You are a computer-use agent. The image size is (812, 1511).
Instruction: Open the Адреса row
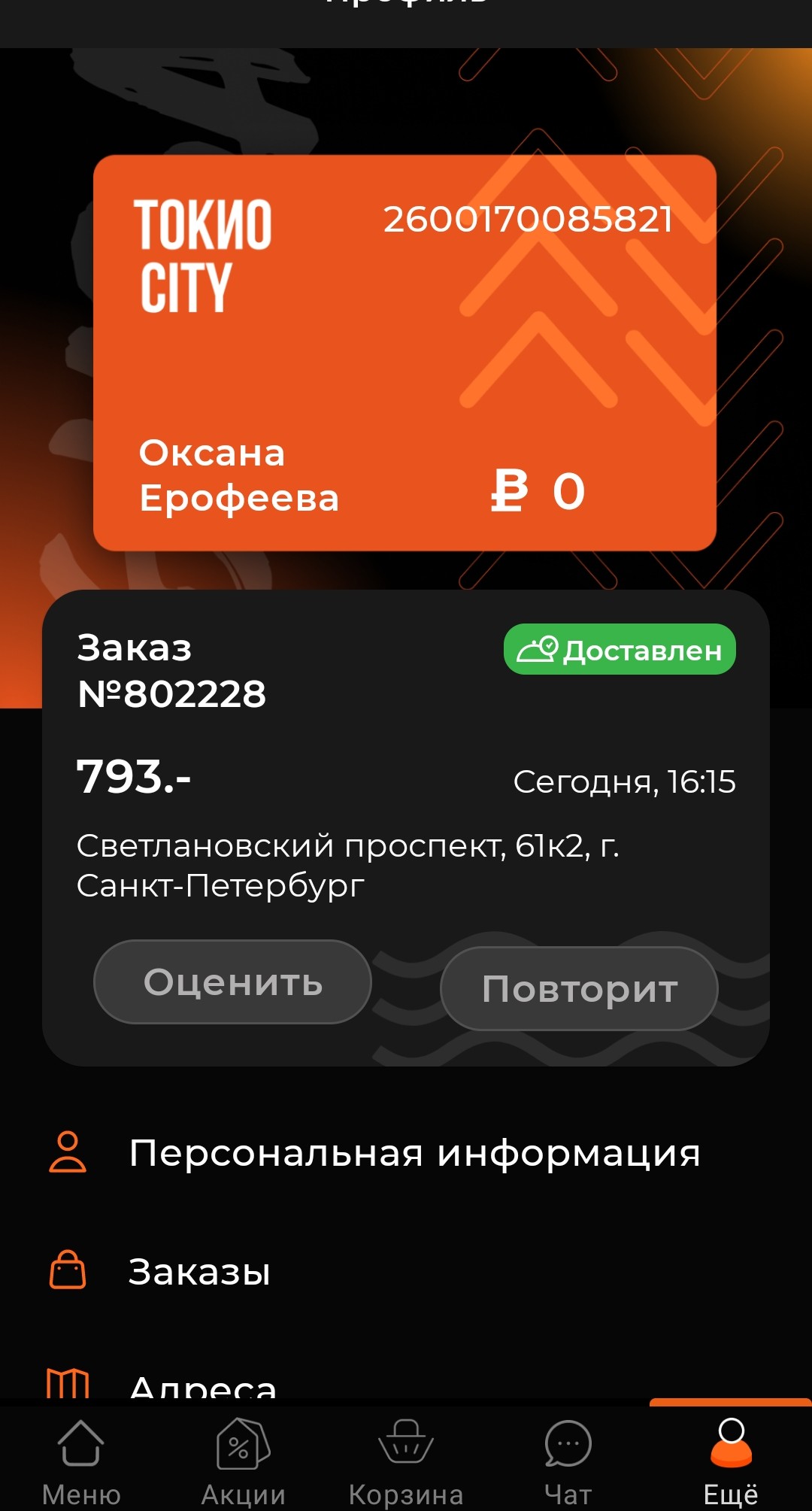coord(406,1384)
